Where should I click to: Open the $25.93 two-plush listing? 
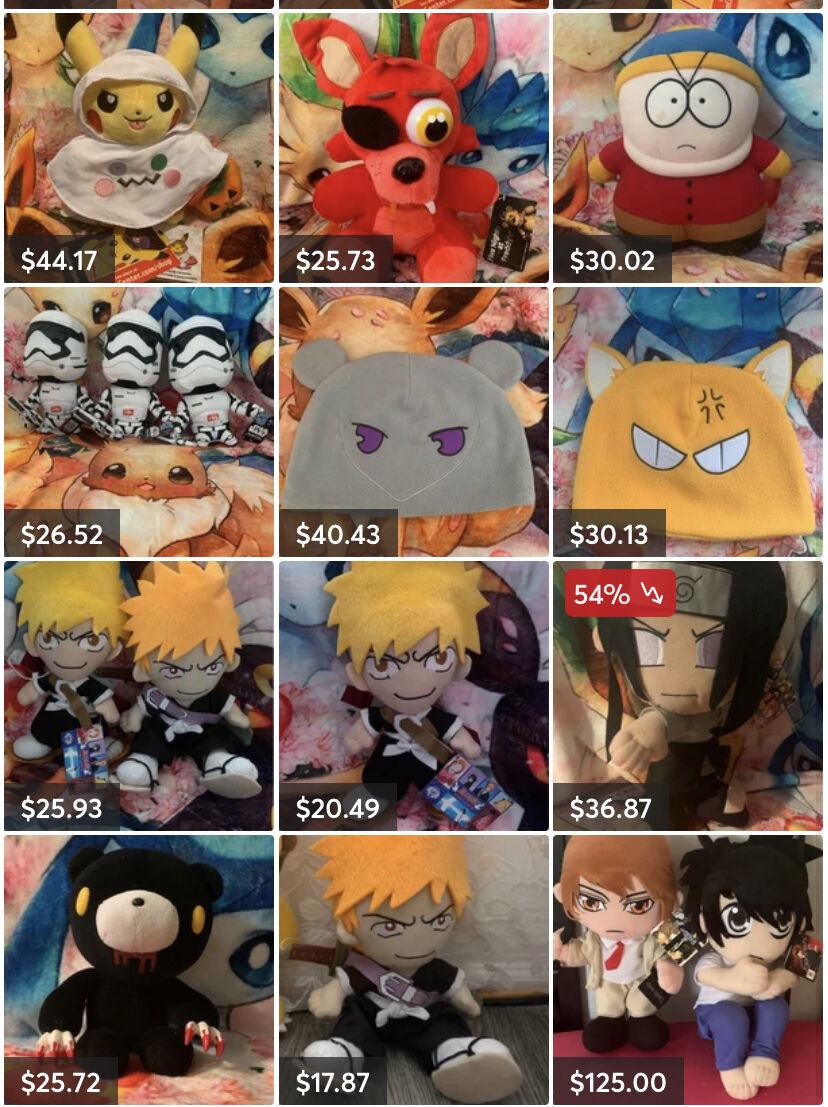(x=139, y=695)
